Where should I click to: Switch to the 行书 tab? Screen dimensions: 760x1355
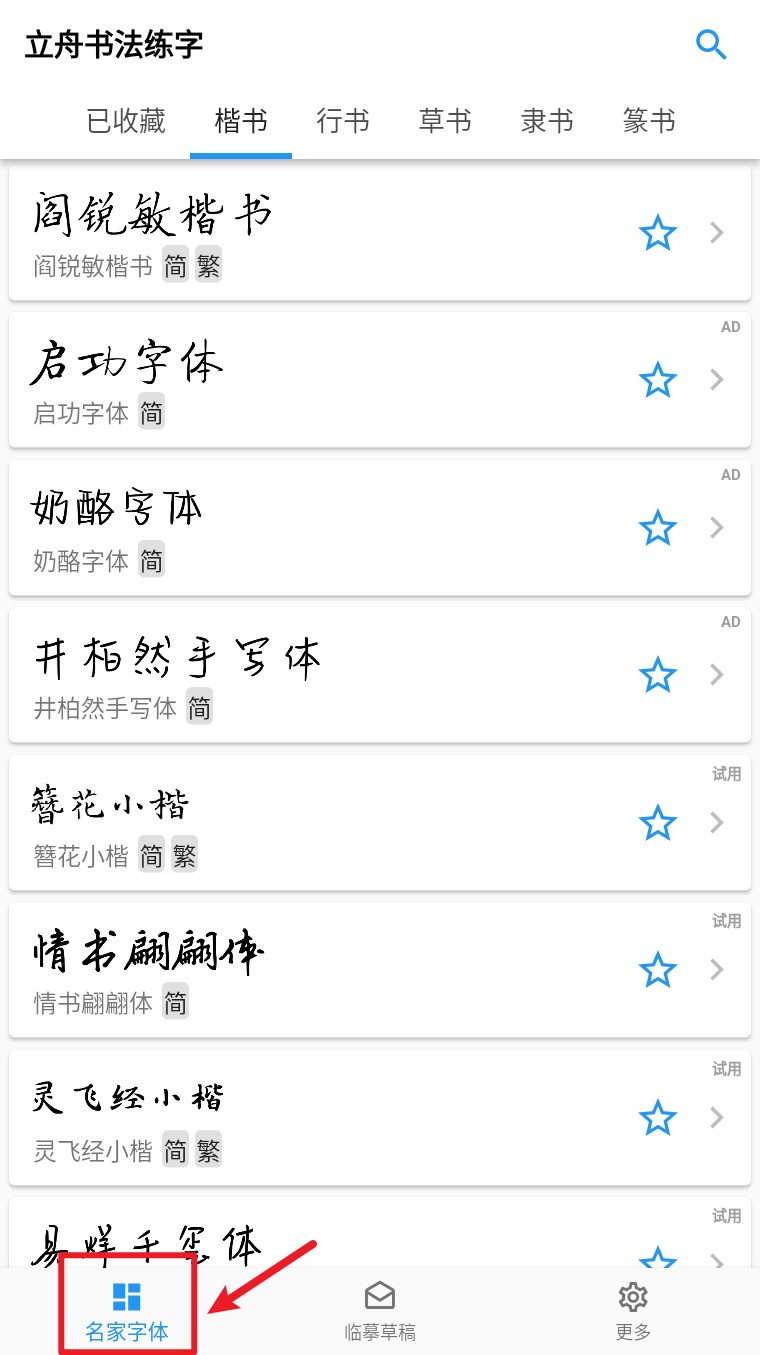point(342,120)
